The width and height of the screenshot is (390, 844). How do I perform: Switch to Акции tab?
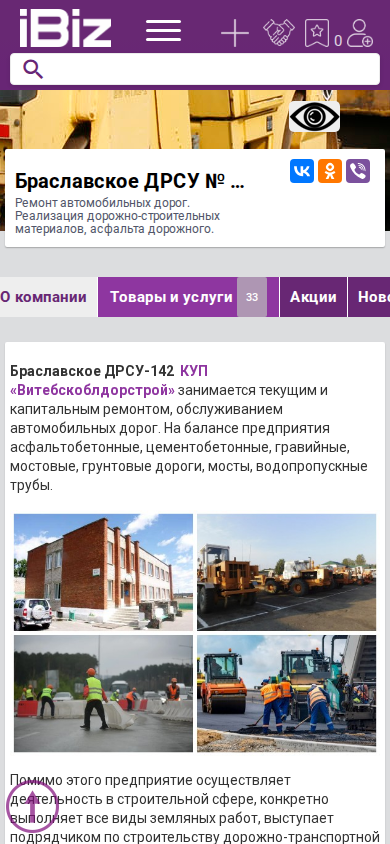click(x=313, y=297)
